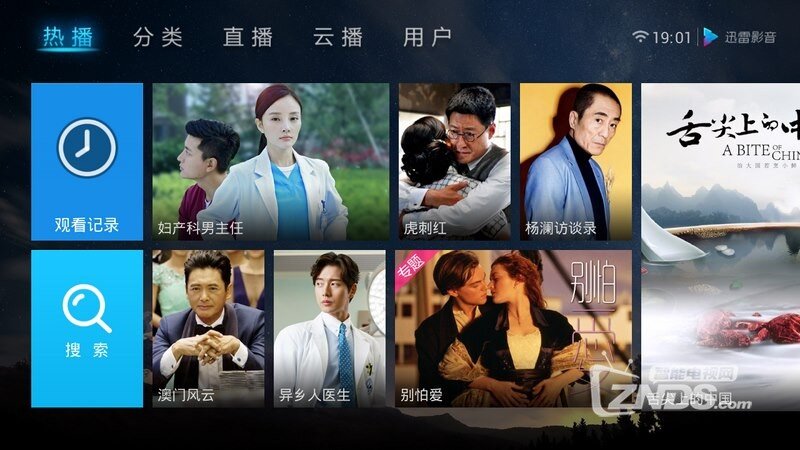Open 观看记录 watch history

[87, 162]
